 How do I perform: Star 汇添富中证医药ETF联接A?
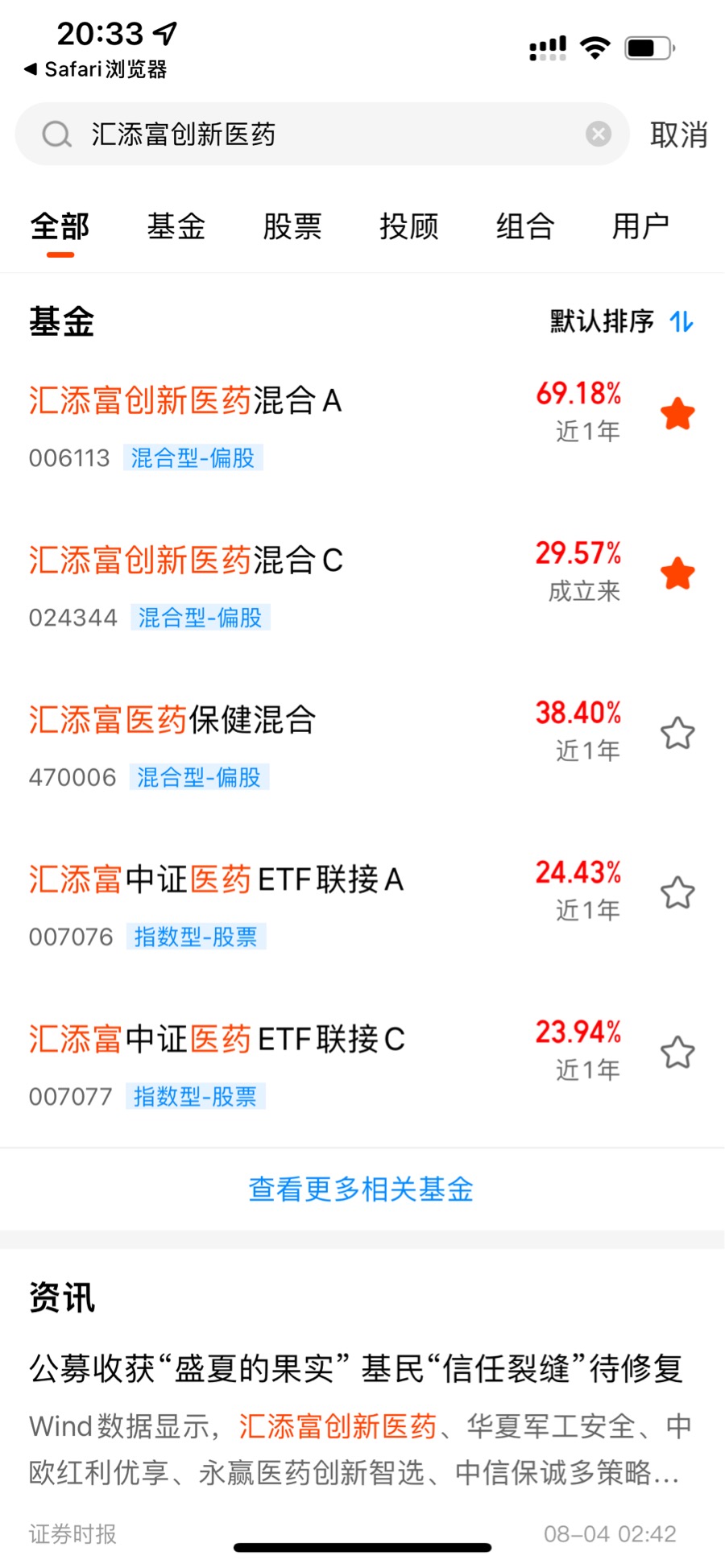point(677,892)
